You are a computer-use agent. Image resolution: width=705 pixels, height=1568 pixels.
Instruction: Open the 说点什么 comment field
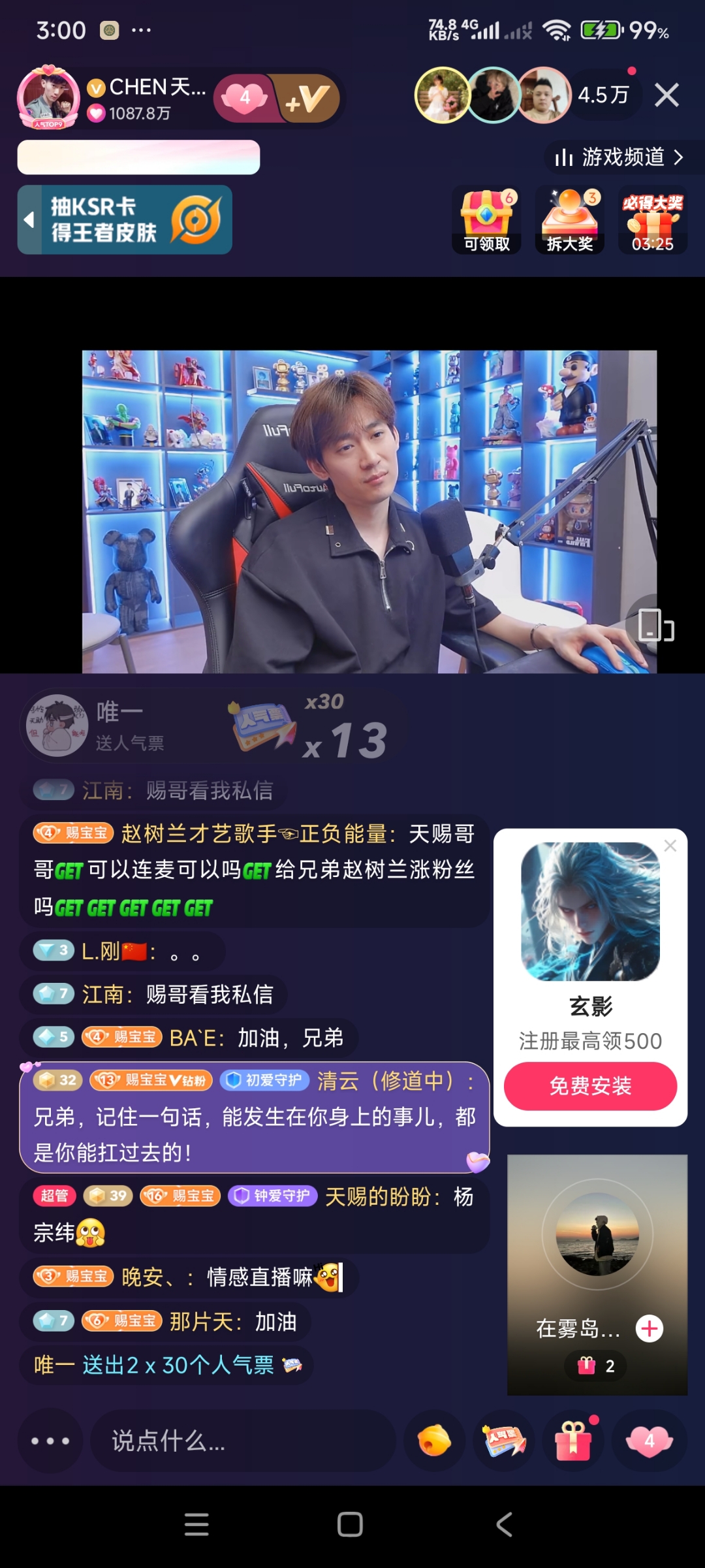coord(243,1441)
